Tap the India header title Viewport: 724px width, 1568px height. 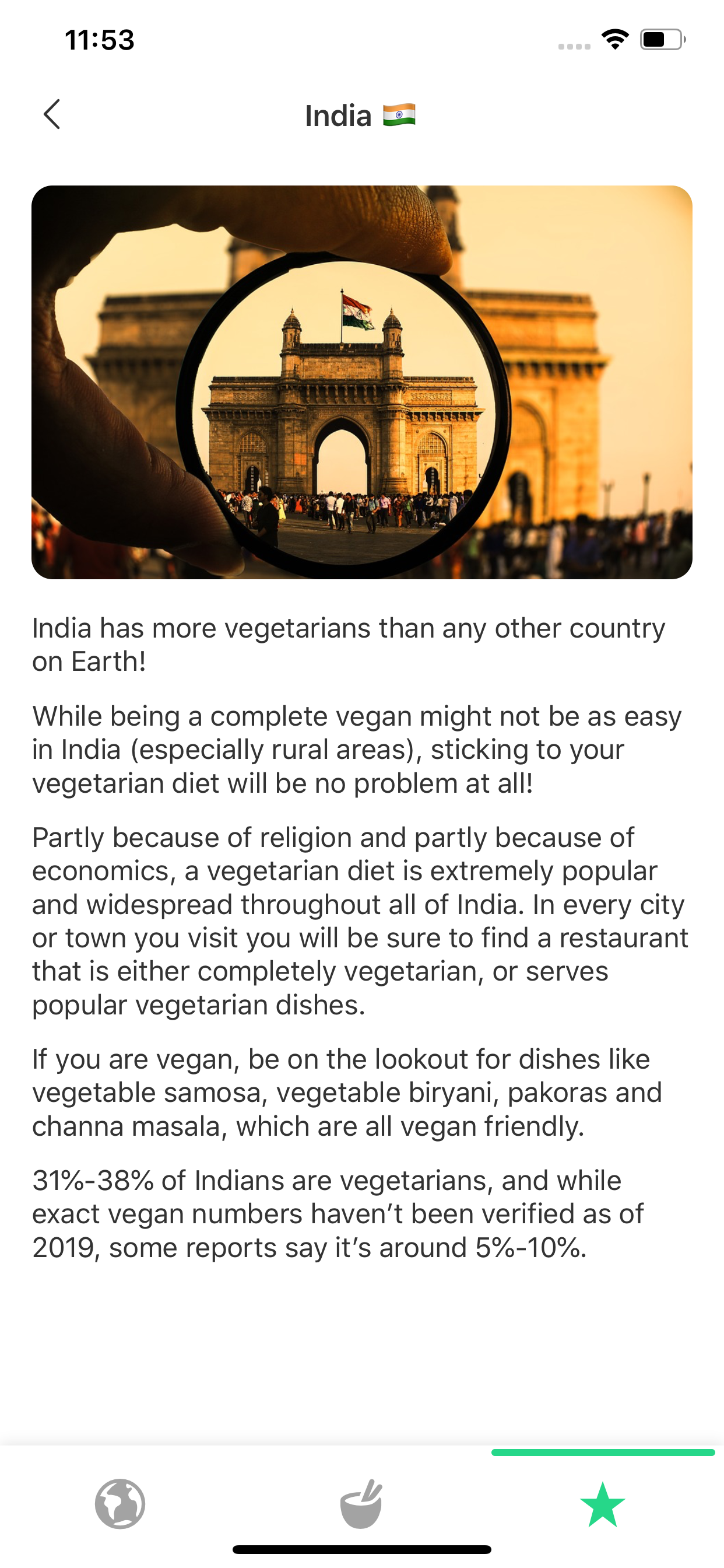coord(338,115)
